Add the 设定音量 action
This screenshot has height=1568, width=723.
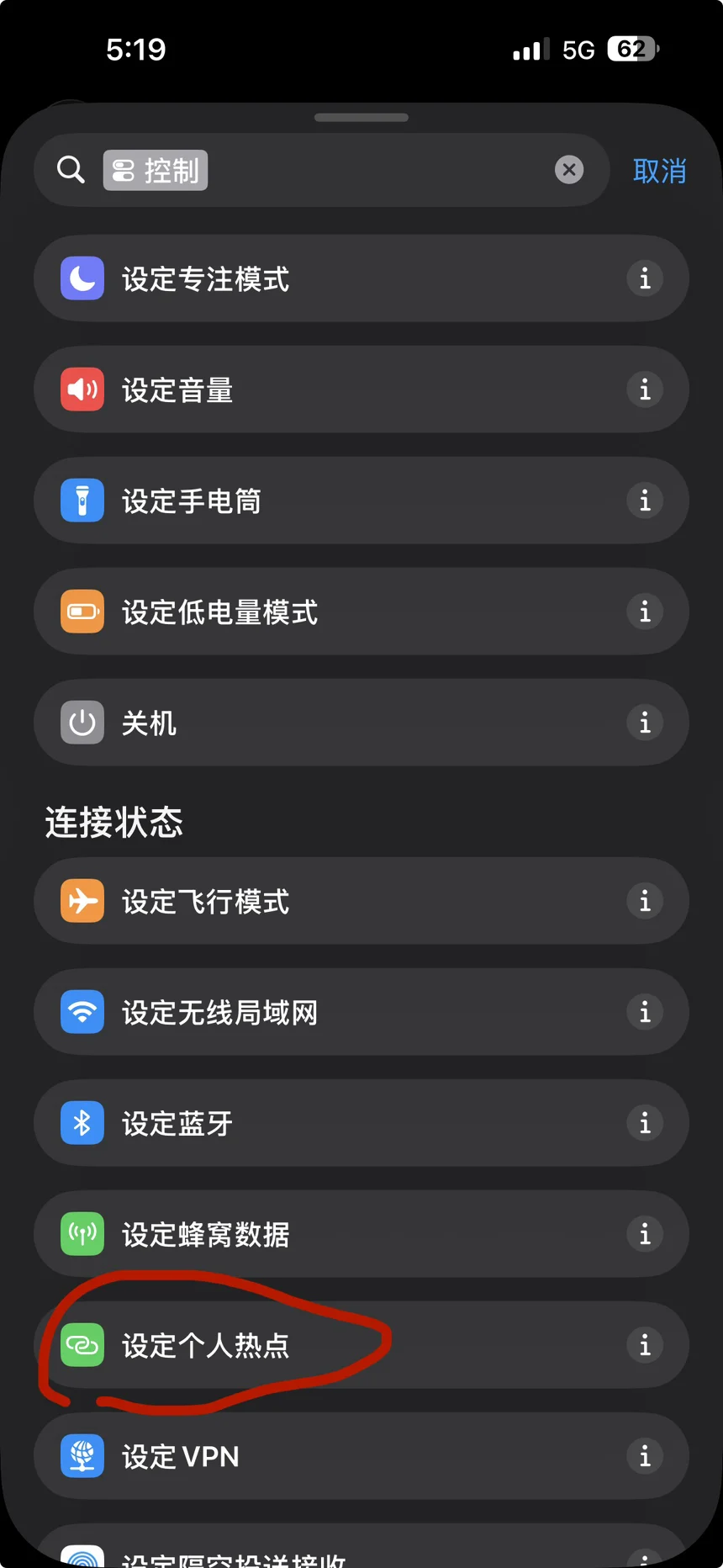click(x=361, y=389)
